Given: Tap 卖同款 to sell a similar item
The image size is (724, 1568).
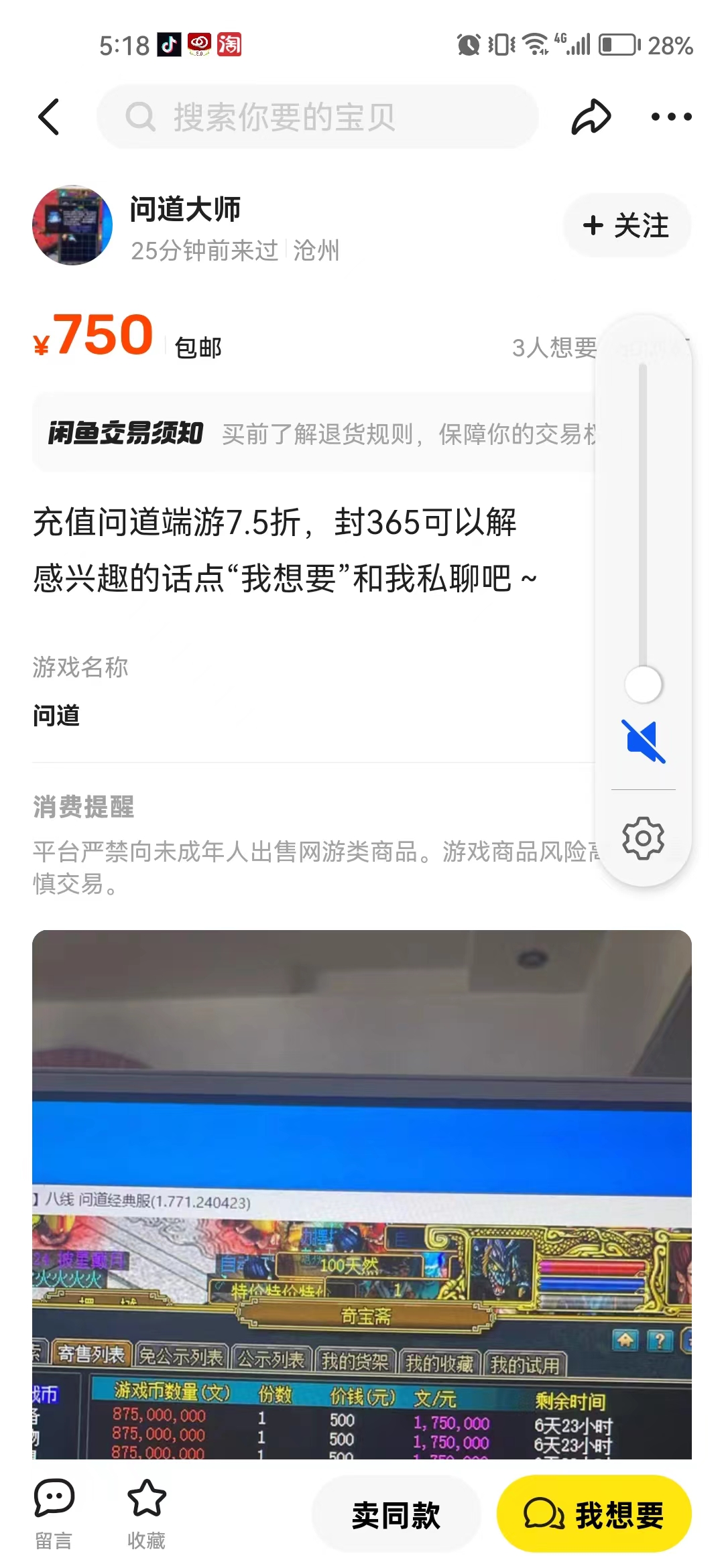Looking at the screenshot, I should [x=396, y=1514].
